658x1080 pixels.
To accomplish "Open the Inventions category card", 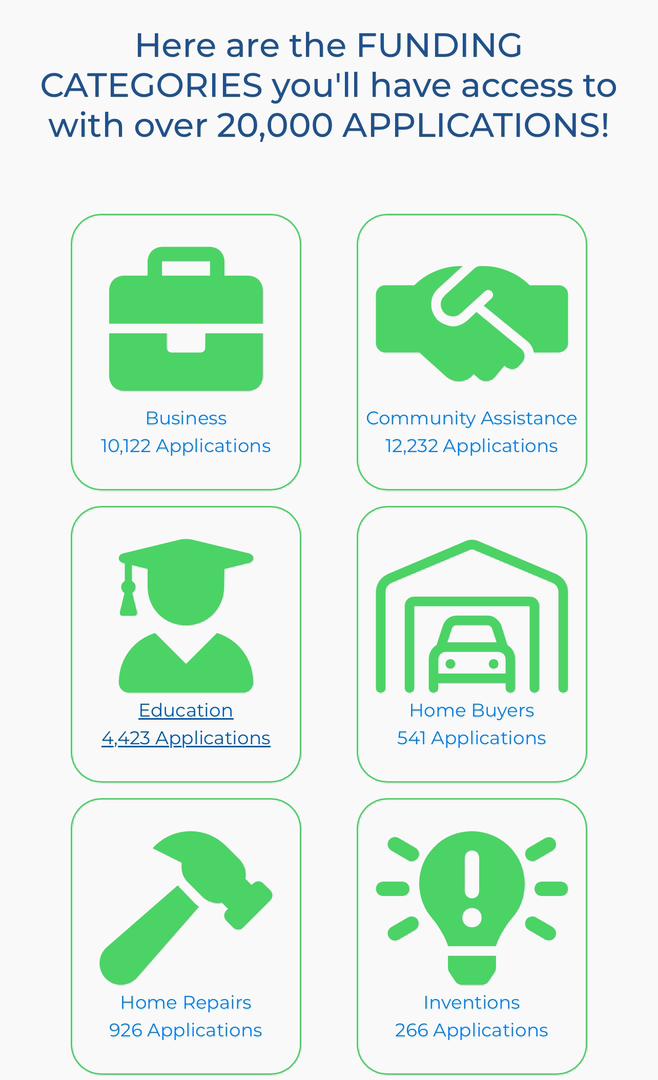I will point(472,936).
